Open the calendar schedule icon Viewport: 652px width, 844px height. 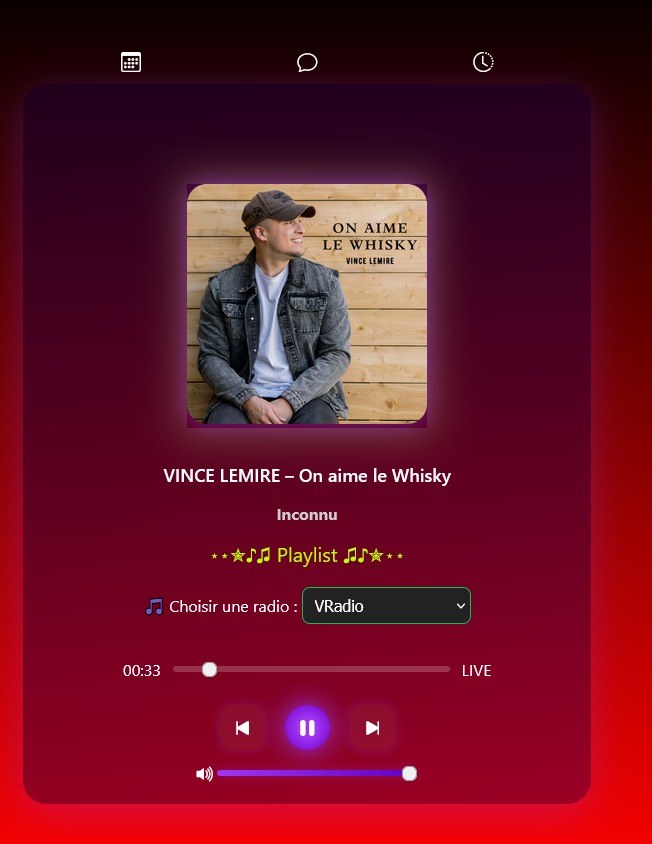[x=131, y=62]
